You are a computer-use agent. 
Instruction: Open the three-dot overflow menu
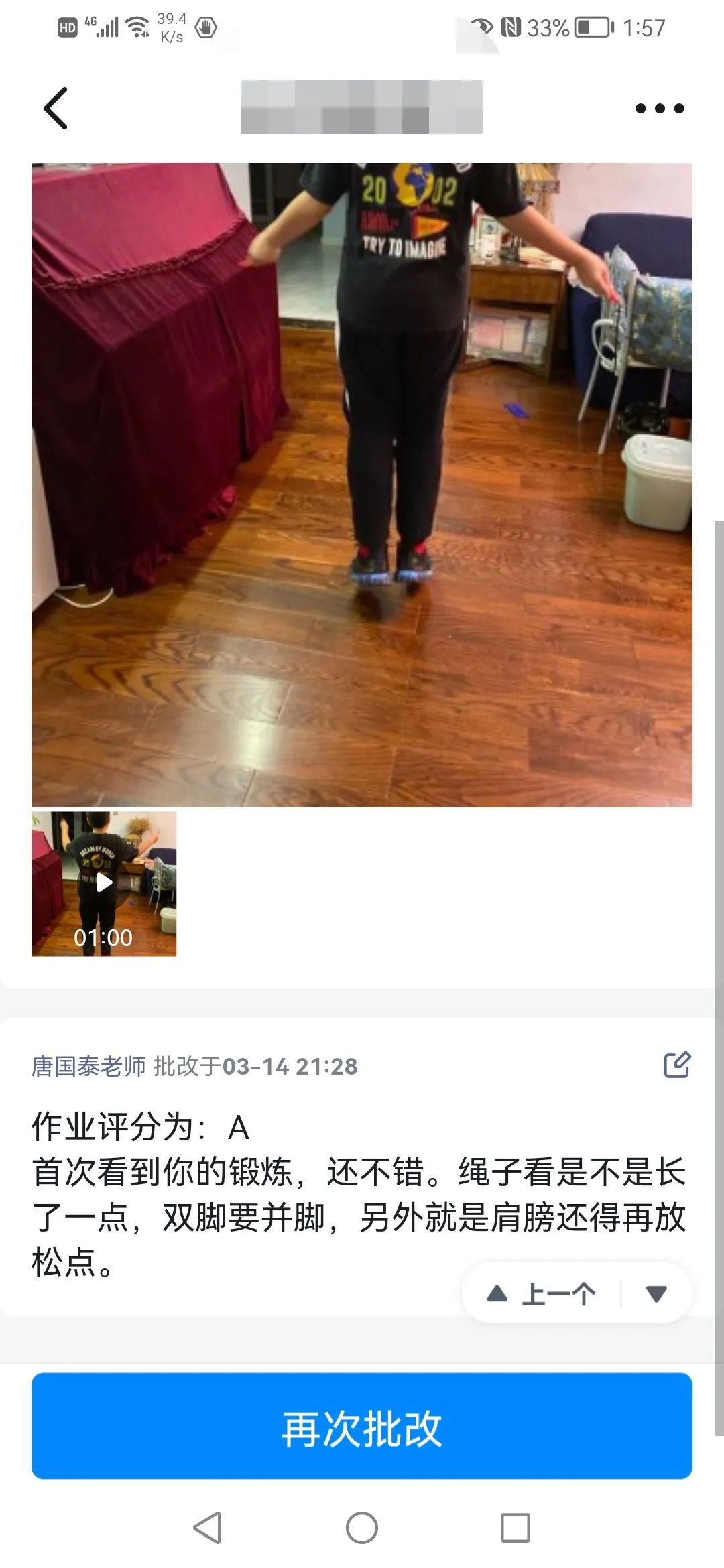pos(660,108)
